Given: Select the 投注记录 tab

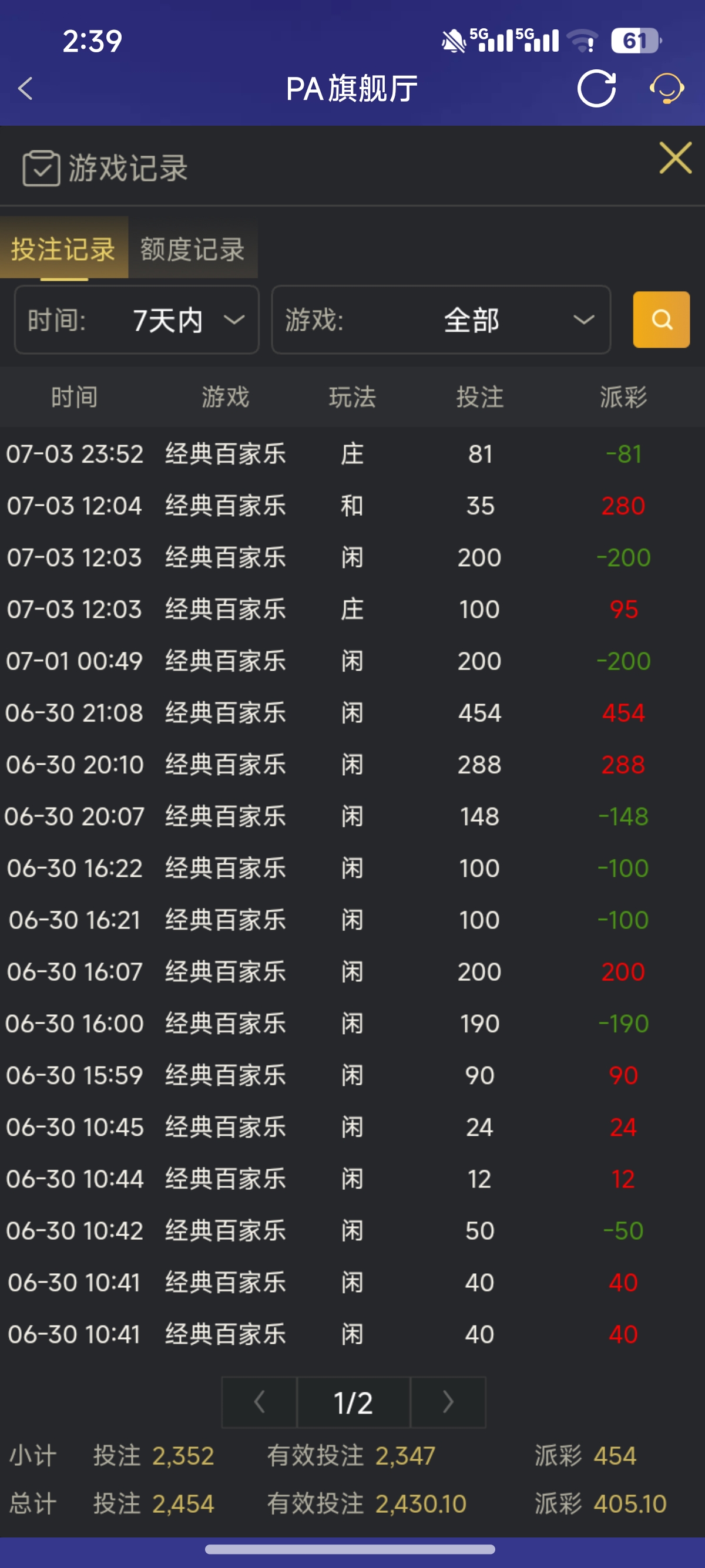Looking at the screenshot, I should [63, 250].
